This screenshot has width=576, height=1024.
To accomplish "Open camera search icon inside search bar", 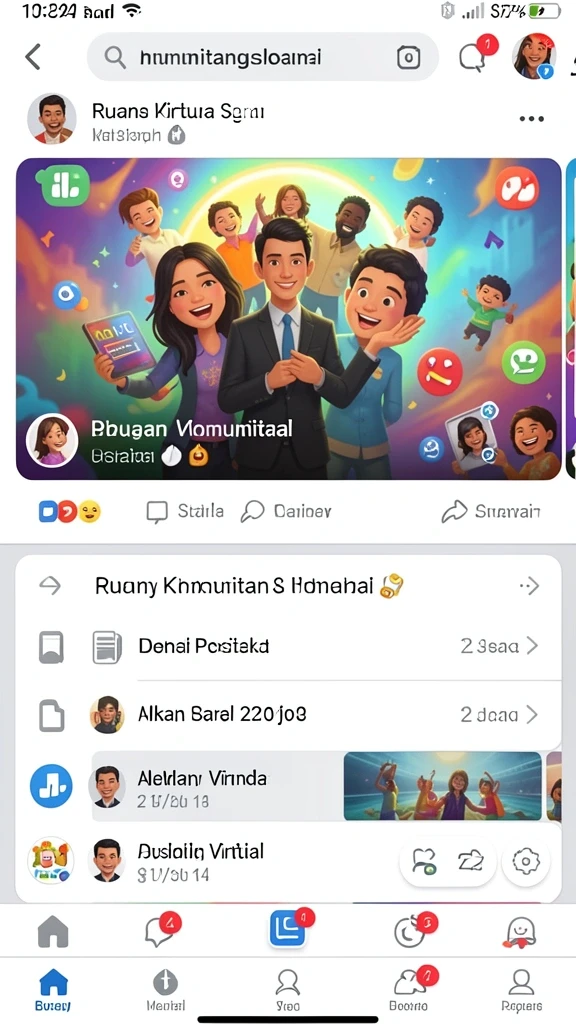I will (409, 58).
